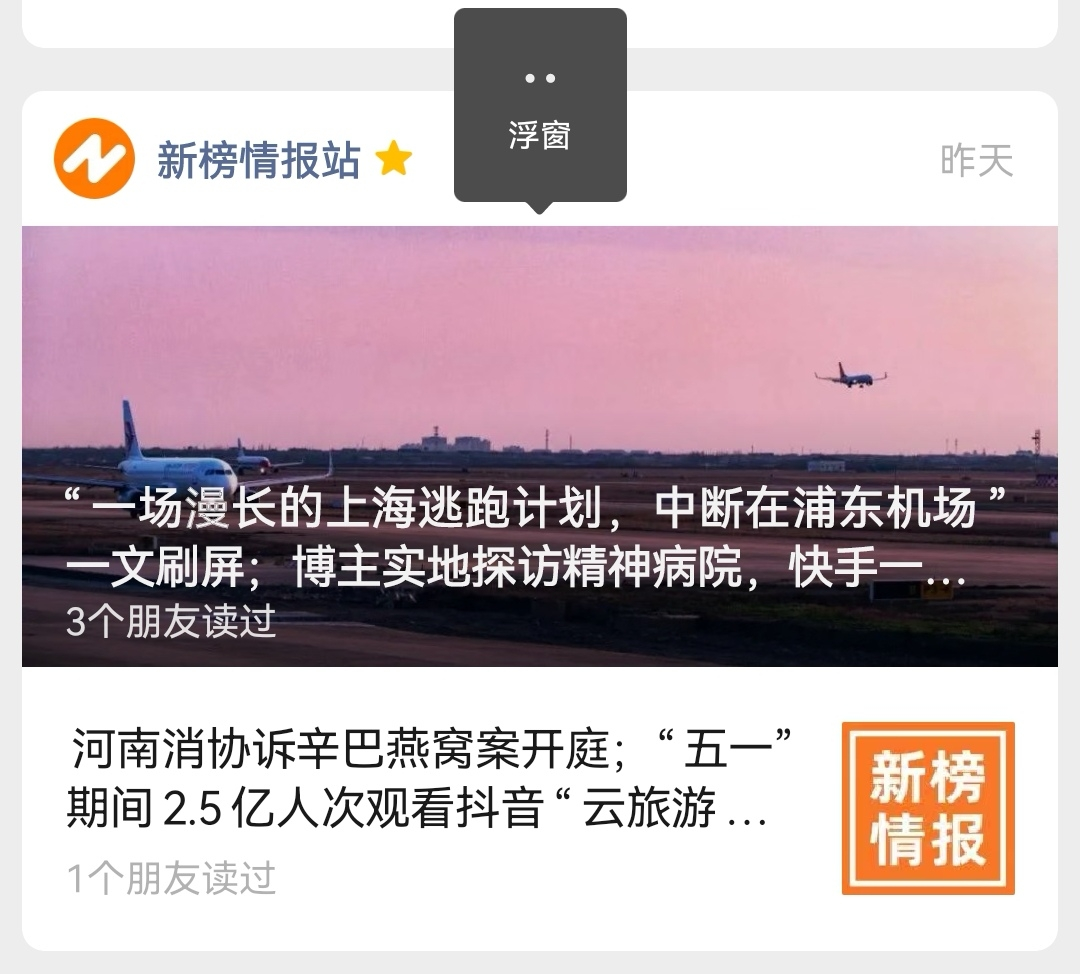Tap the 浮窗 floating window popup button

[540, 106]
